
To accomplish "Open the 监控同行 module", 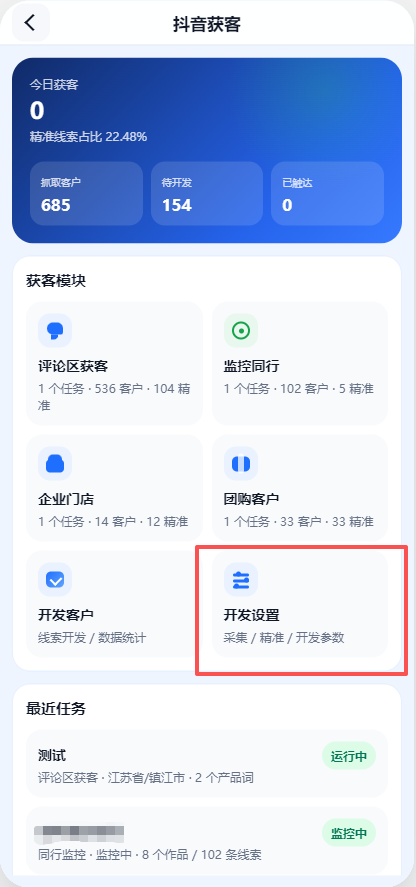I will (x=300, y=363).
